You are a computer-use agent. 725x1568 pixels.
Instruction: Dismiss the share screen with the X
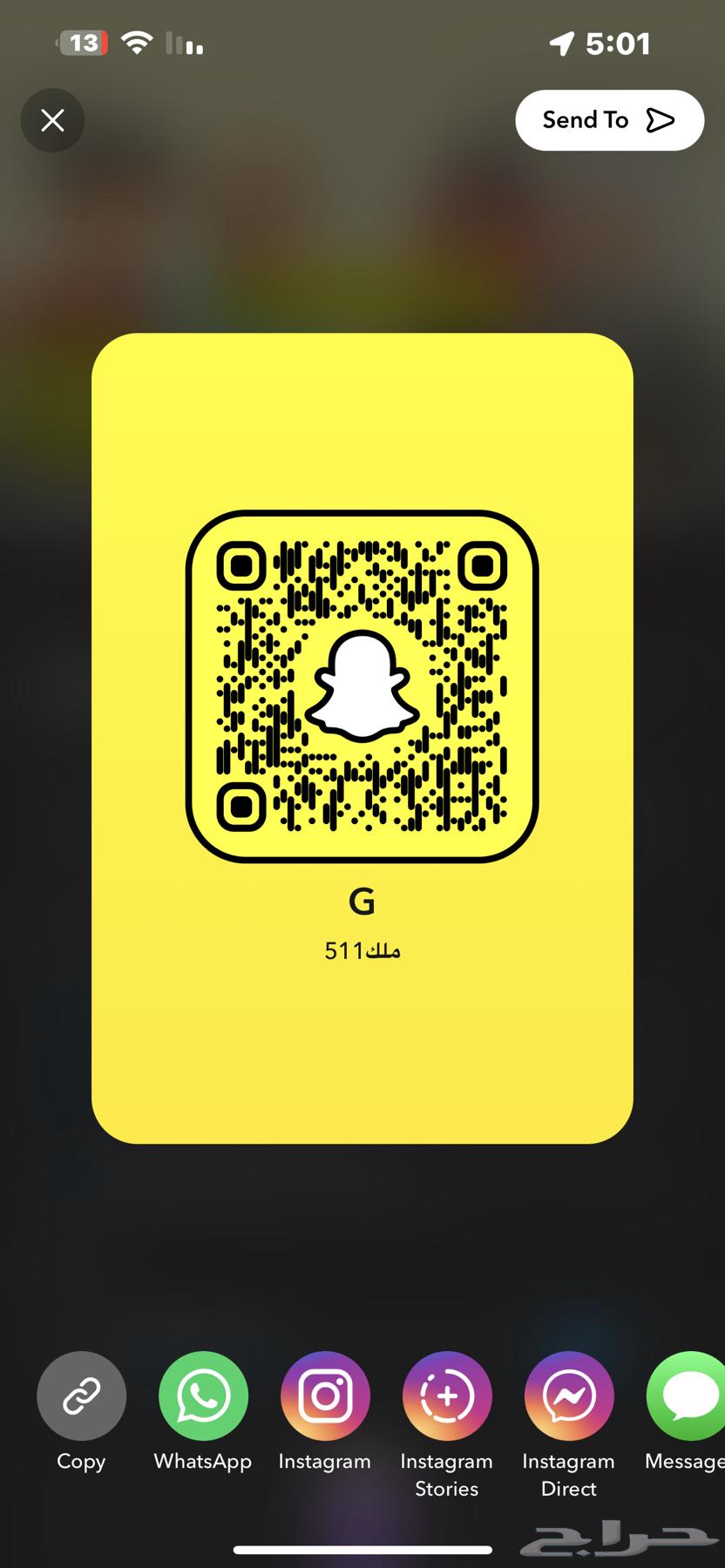point(52,120)
